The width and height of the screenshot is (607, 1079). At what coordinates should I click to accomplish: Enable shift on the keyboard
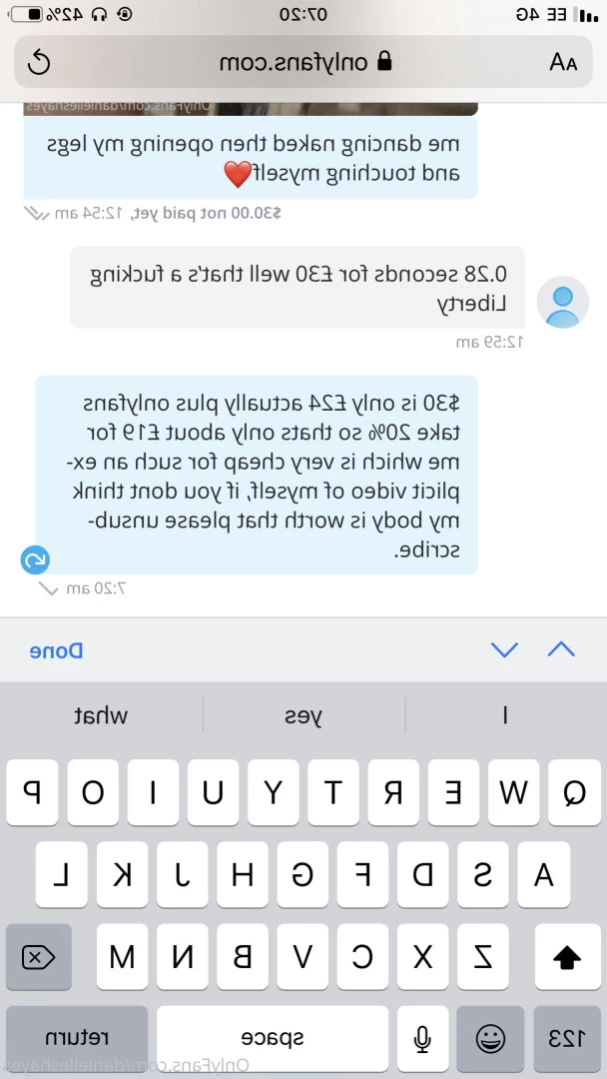click(x=567, y=957)
